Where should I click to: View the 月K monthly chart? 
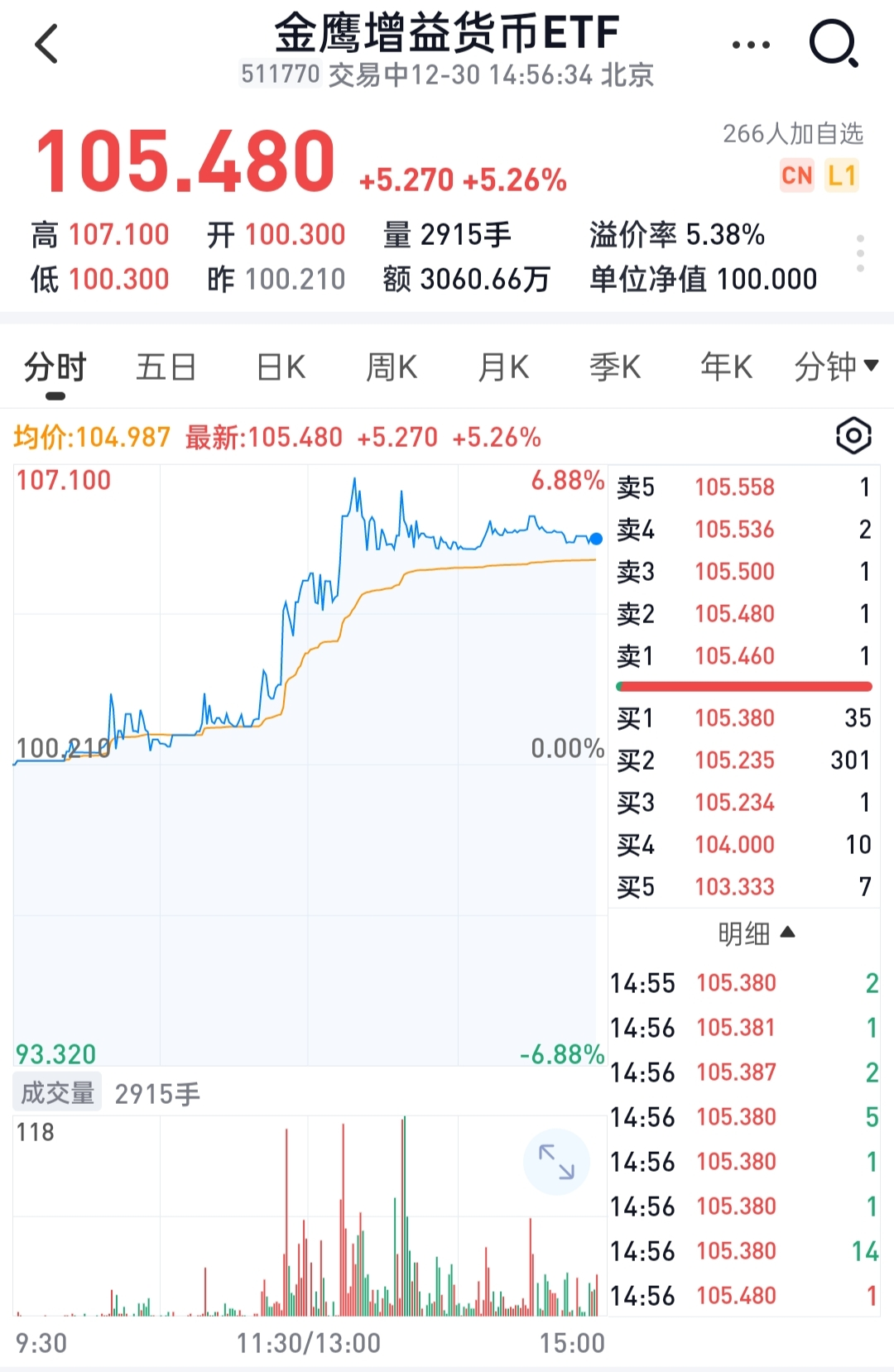(x=503, y=367)
